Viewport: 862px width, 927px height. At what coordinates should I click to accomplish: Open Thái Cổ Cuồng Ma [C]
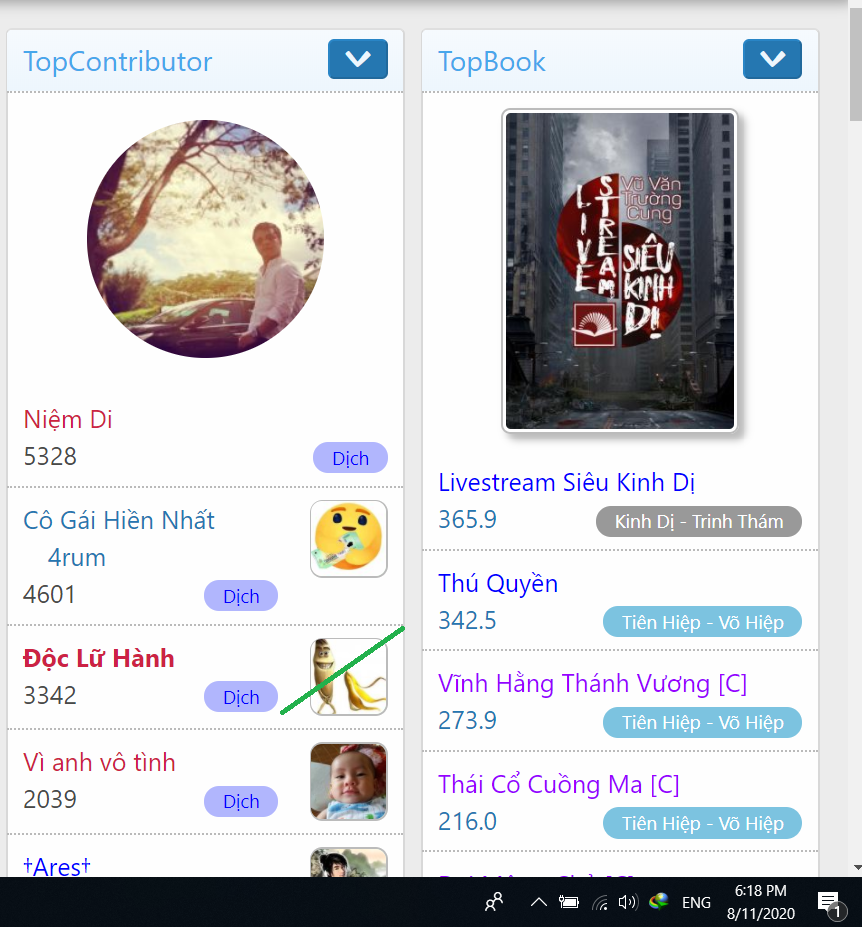pos(558,784)
